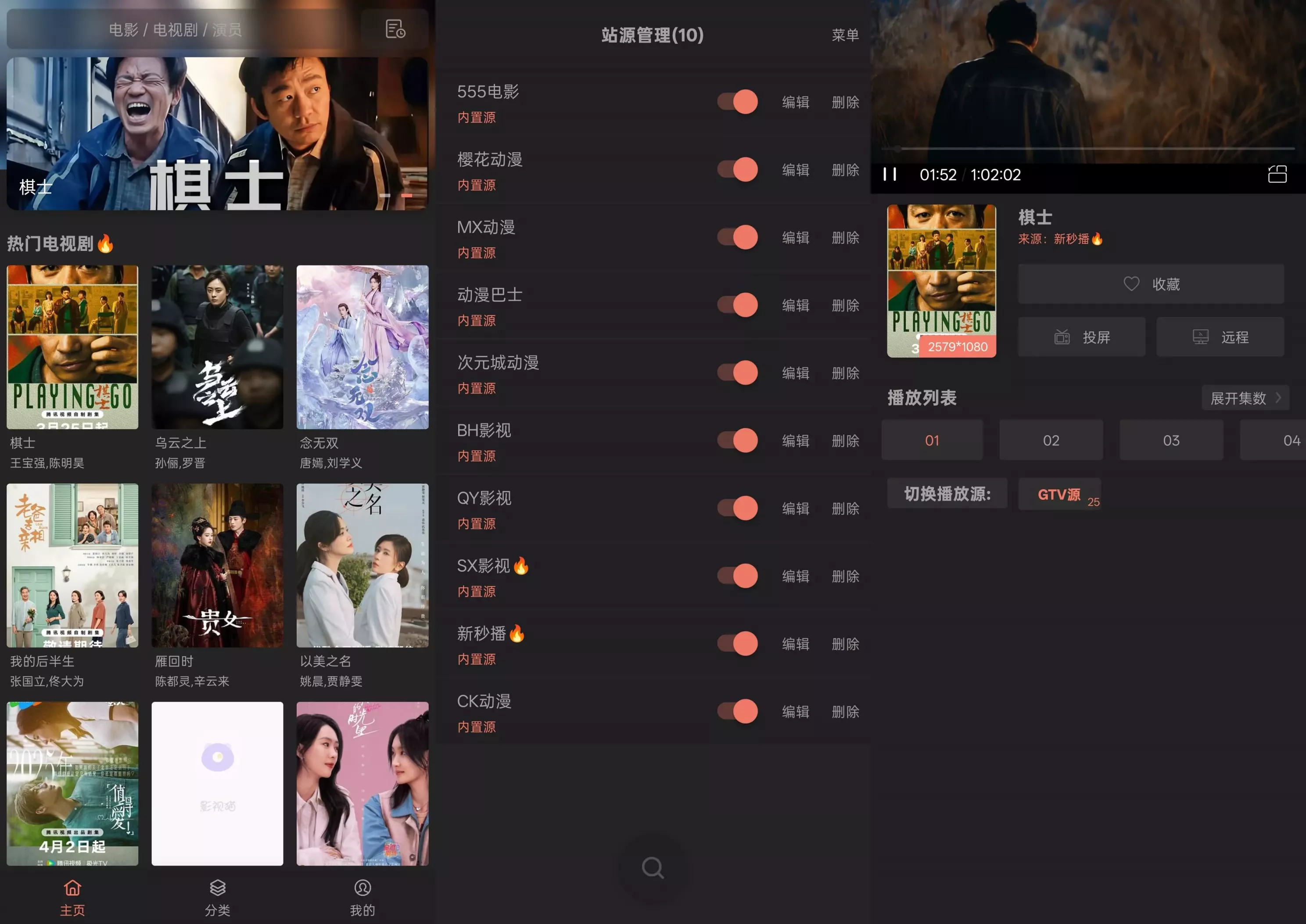1306x924 pixels.
Task: Tap the round search floating button
Action: (x=653, y=868)
